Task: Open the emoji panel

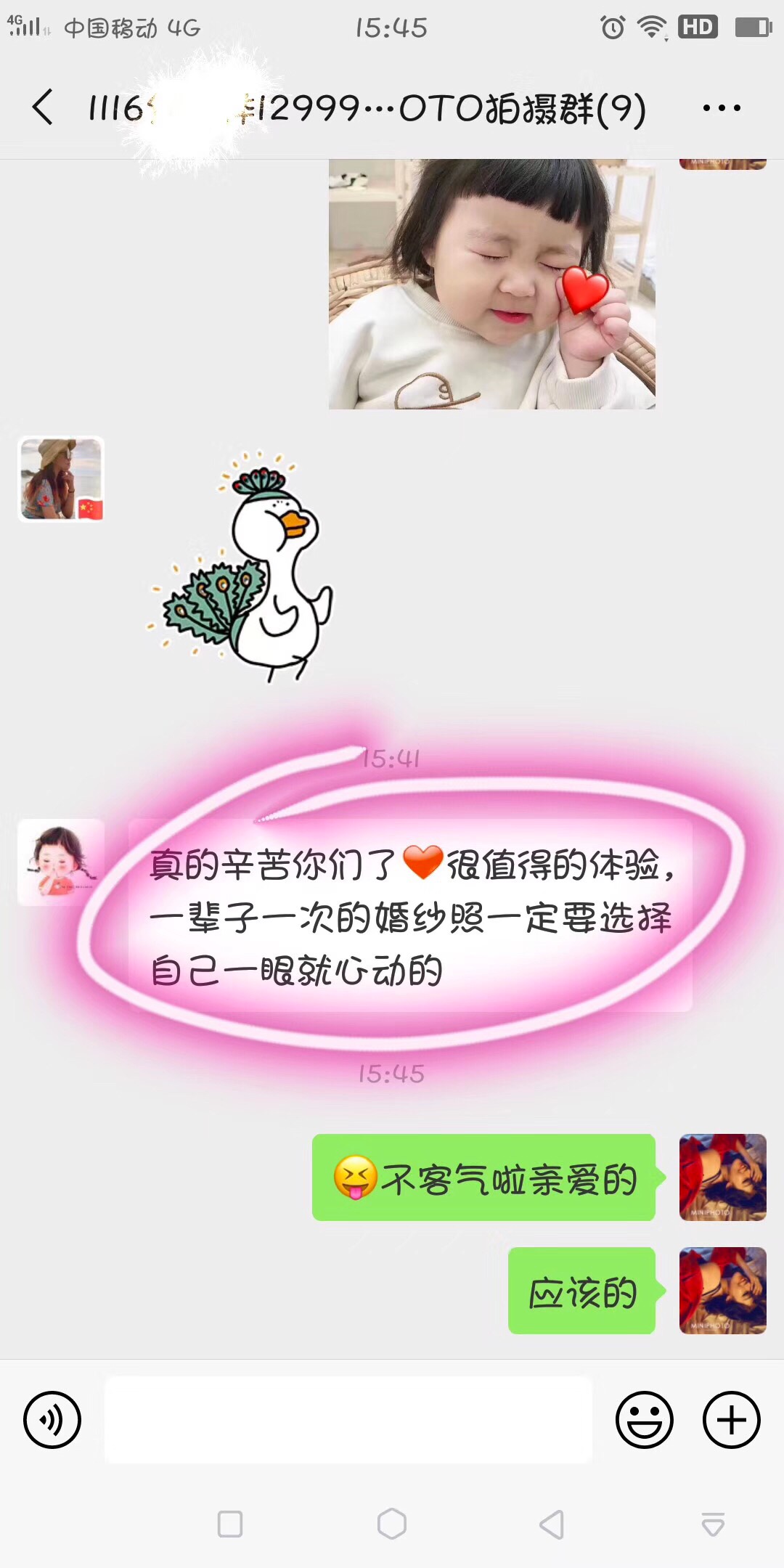Action: pos(644,1420)
